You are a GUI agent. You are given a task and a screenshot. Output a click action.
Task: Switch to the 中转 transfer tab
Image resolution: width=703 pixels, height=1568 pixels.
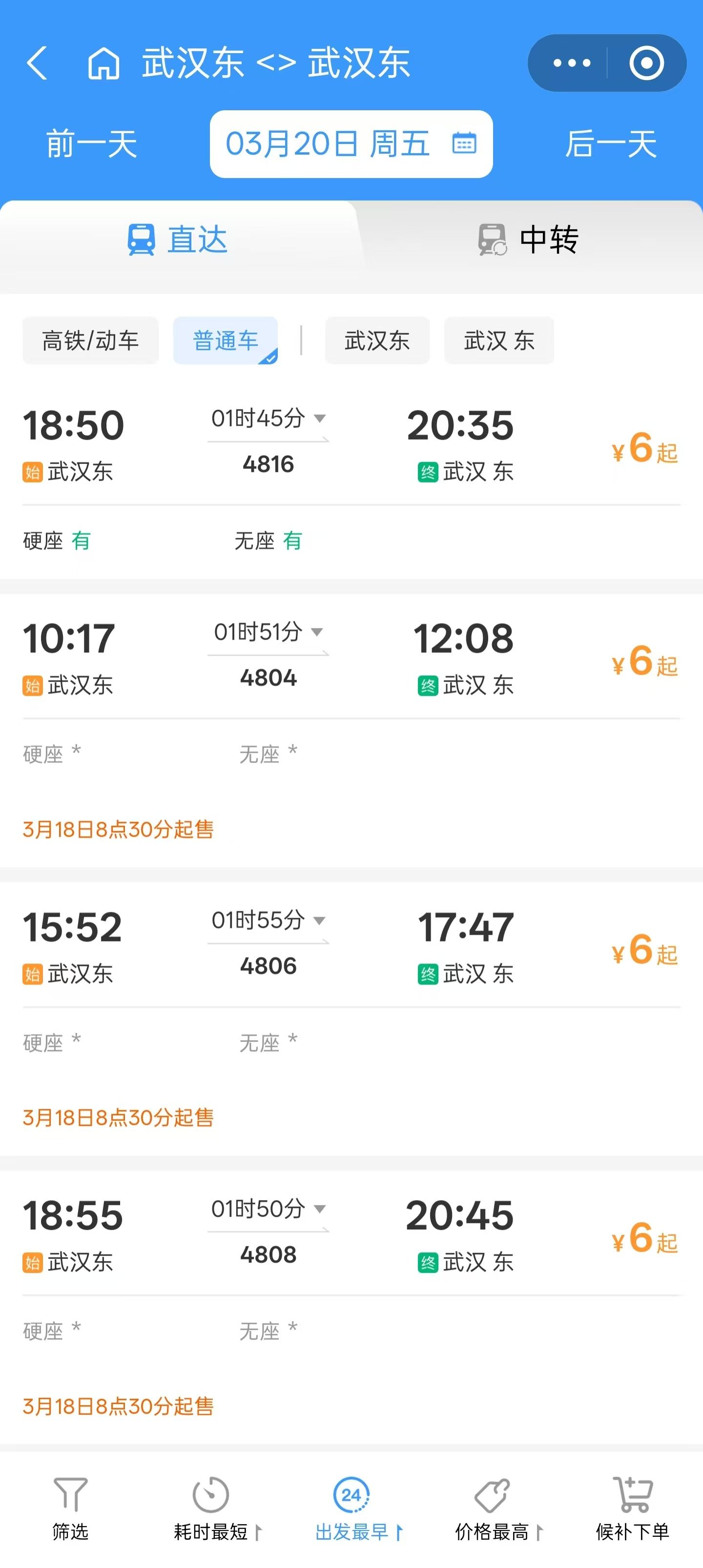528,239
